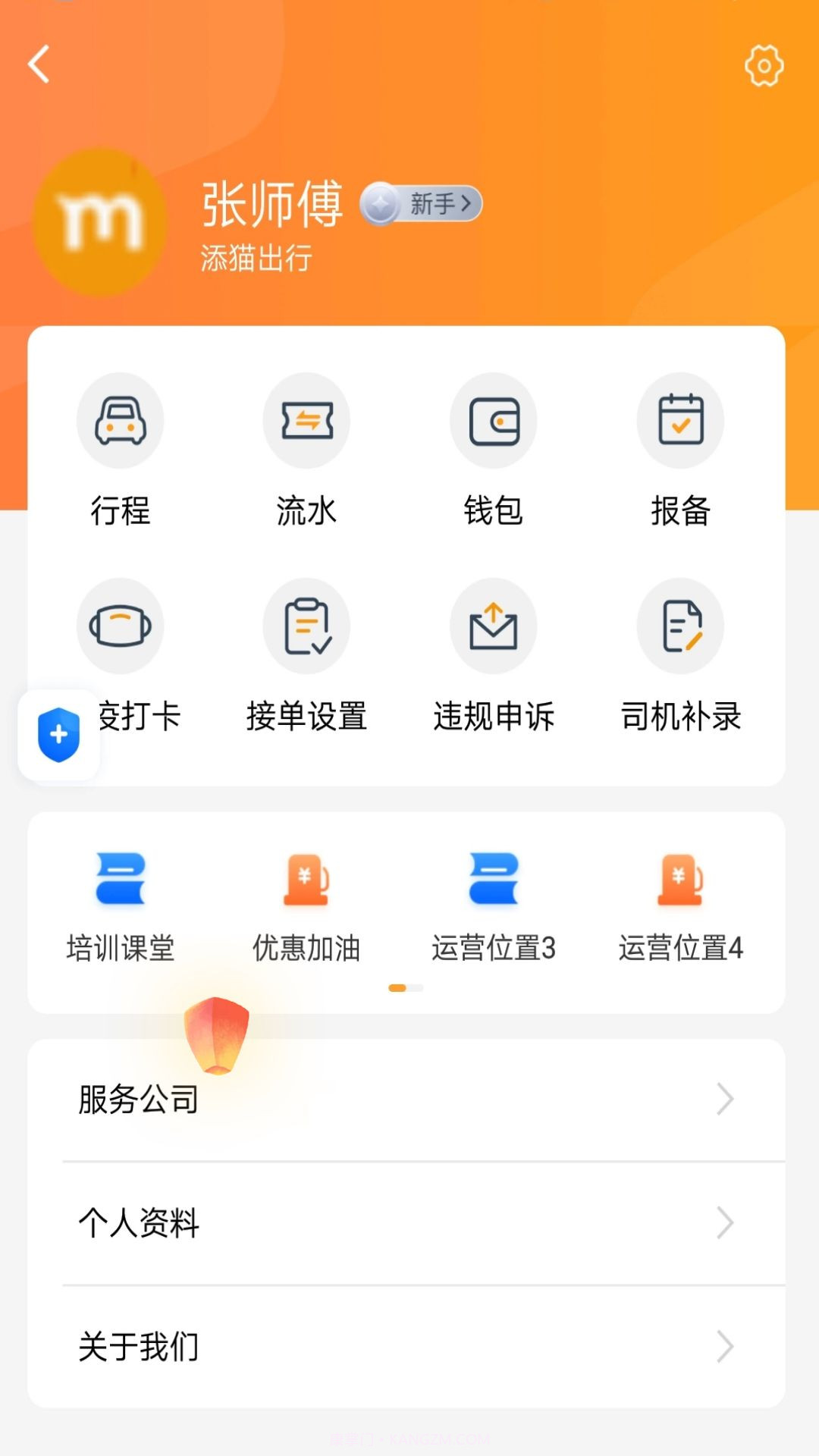Screen dimensions: 819x1456
Task: Tap the blue shield safety plus badge
Action: 57,733
